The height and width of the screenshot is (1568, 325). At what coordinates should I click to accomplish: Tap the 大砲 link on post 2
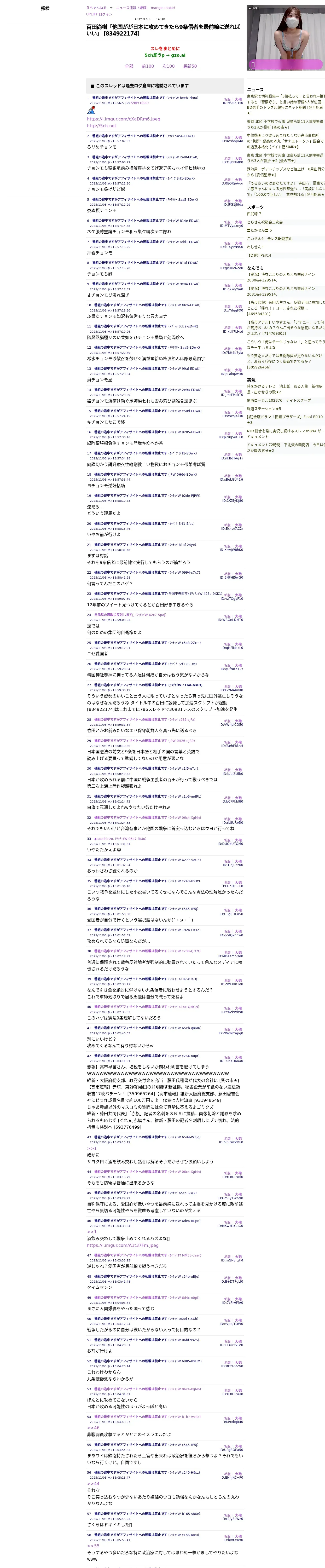(x=239, y=137)
